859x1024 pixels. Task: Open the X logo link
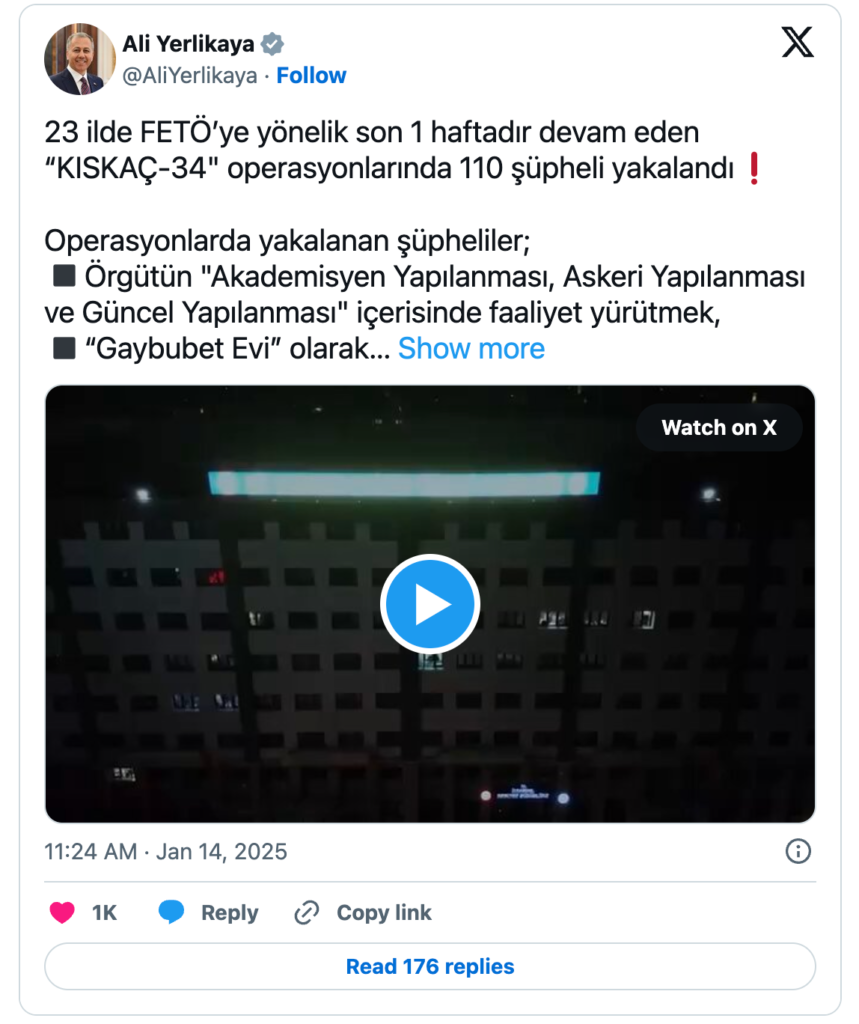click(797, 42)
